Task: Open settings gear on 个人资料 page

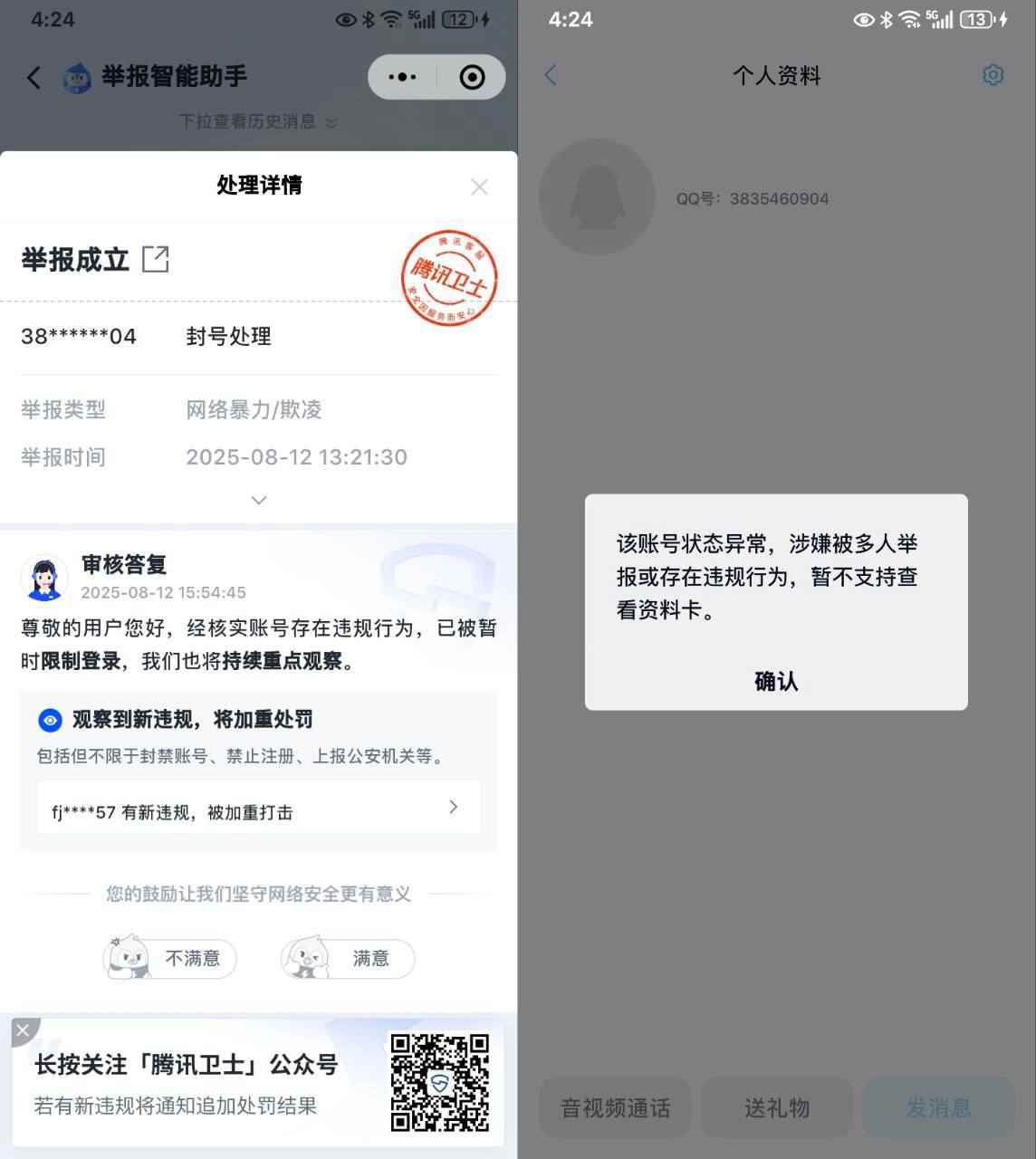Action: click(x=993, y=75)
